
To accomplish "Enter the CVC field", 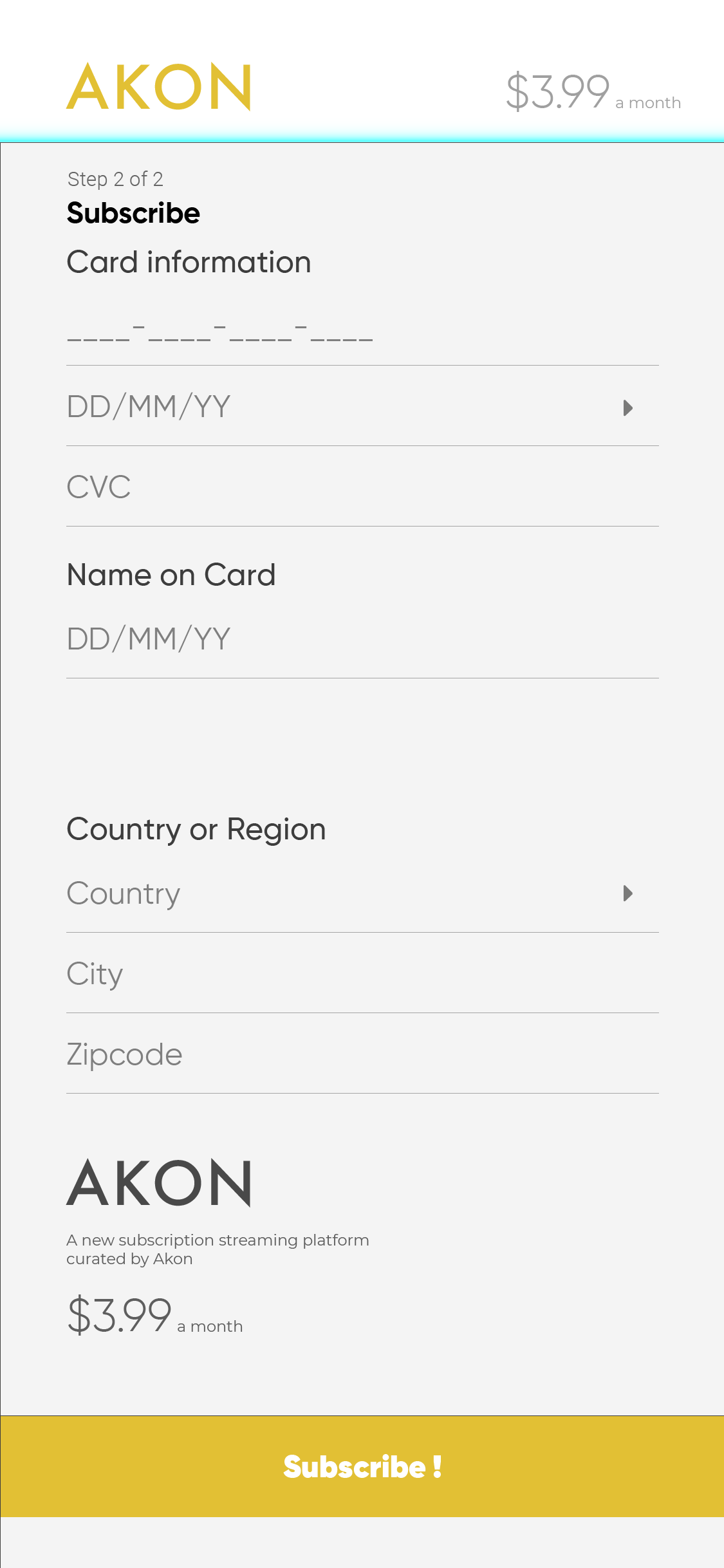I will [362, 487].
